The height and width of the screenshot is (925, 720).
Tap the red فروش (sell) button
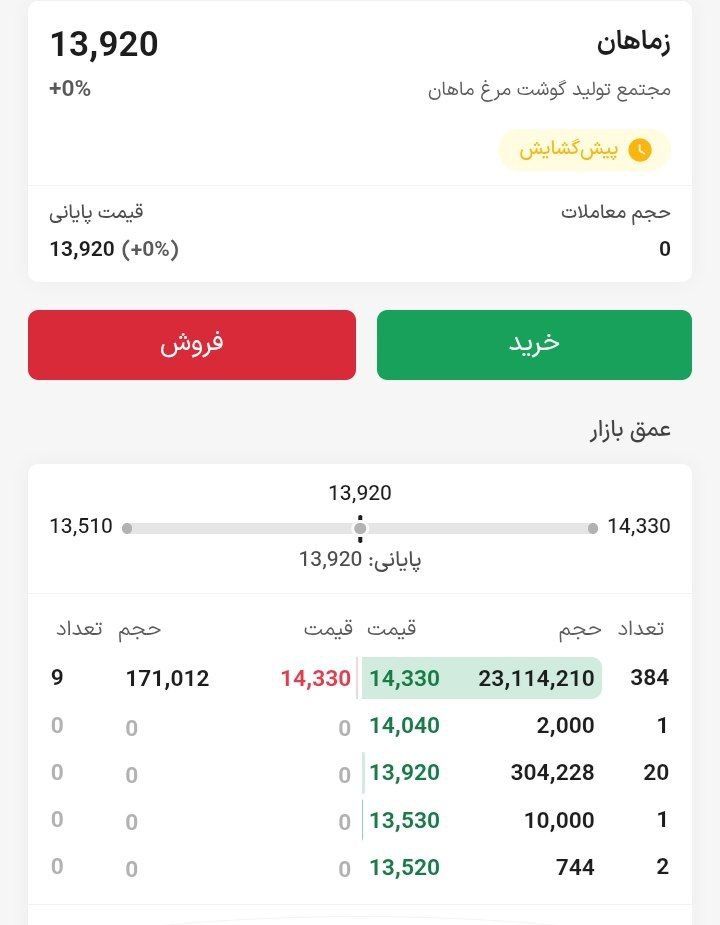[x=192, y=344]
